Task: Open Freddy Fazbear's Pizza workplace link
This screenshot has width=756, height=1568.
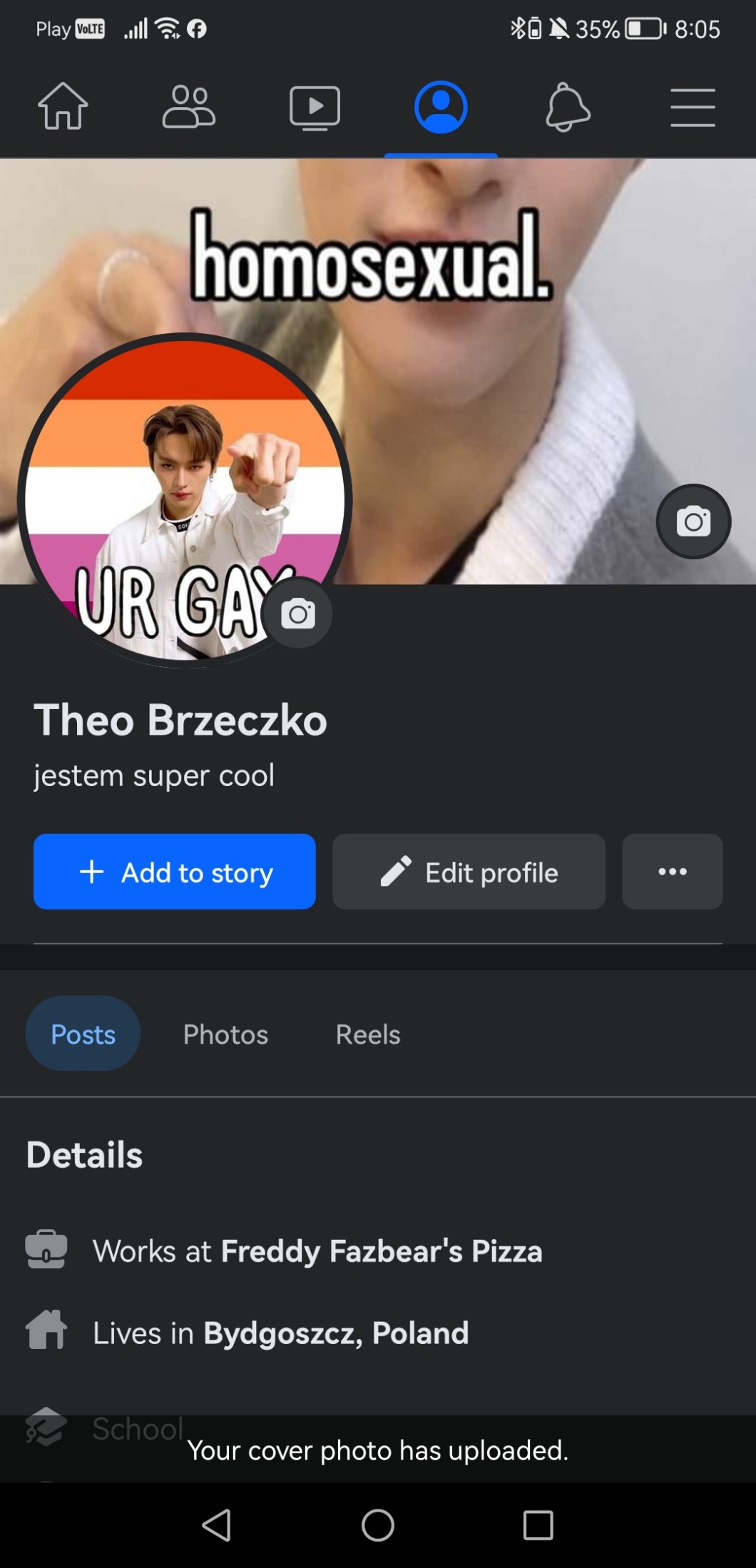Action: click(x=382, y=1251)
